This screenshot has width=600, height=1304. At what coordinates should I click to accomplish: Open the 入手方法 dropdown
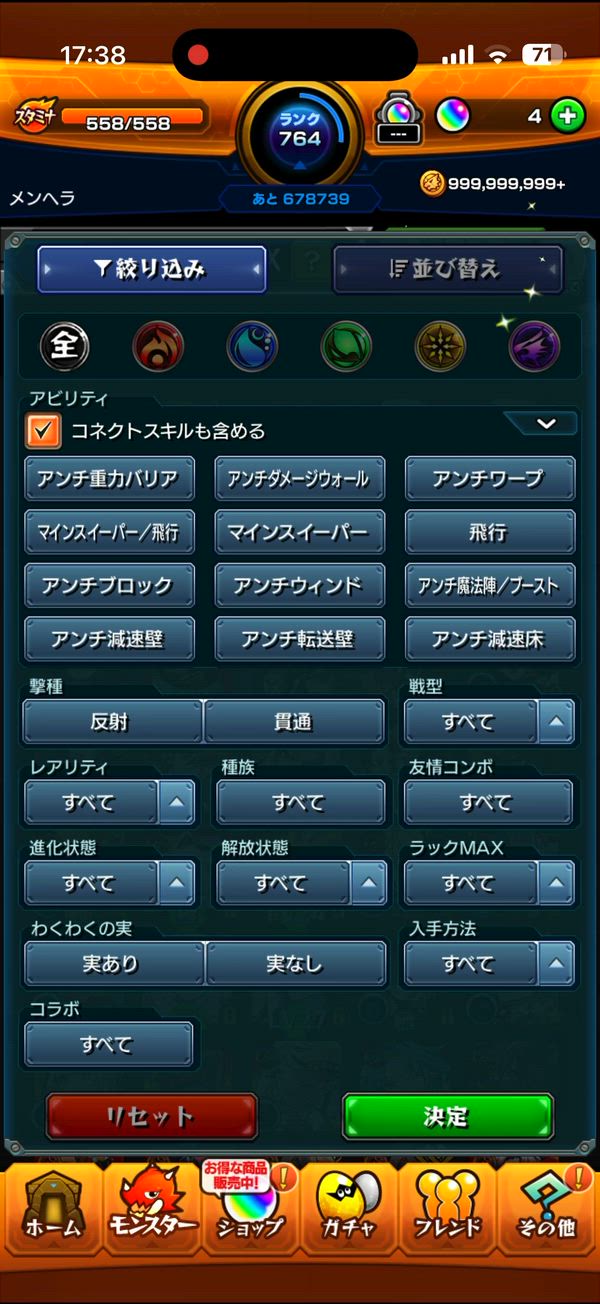(489, 964)
